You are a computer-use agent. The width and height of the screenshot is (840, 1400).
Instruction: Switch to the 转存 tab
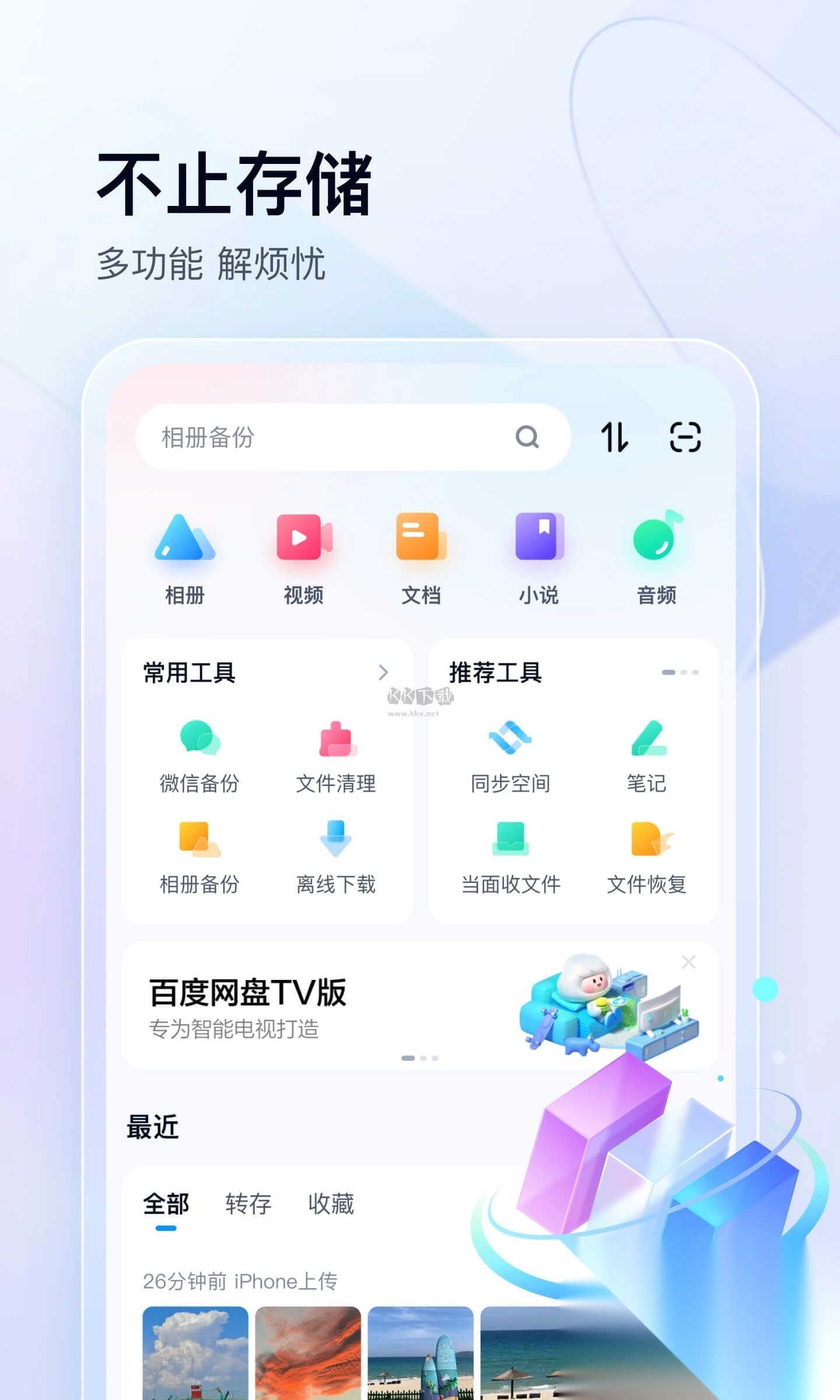pyautogui.click(x=247, y=1203)
